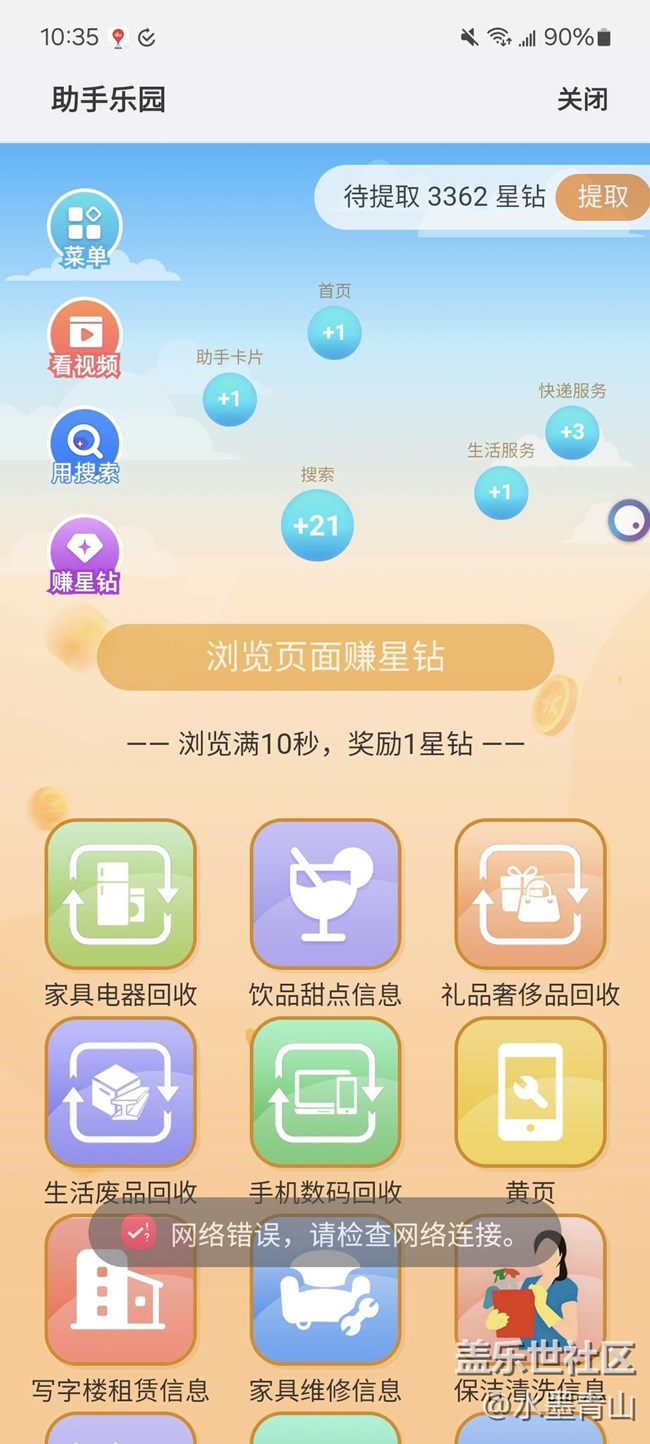Open 生活废品回收
Screen dimensions: 650x1444
(x=121, y=1093)
